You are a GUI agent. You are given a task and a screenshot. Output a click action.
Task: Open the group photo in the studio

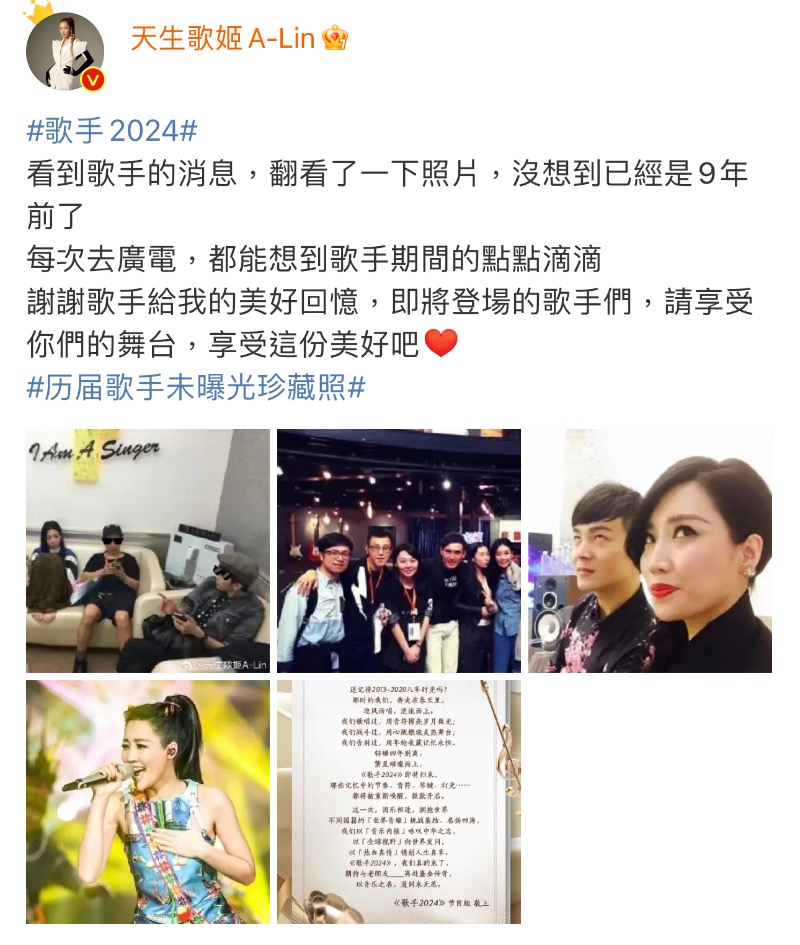[399, 551]
